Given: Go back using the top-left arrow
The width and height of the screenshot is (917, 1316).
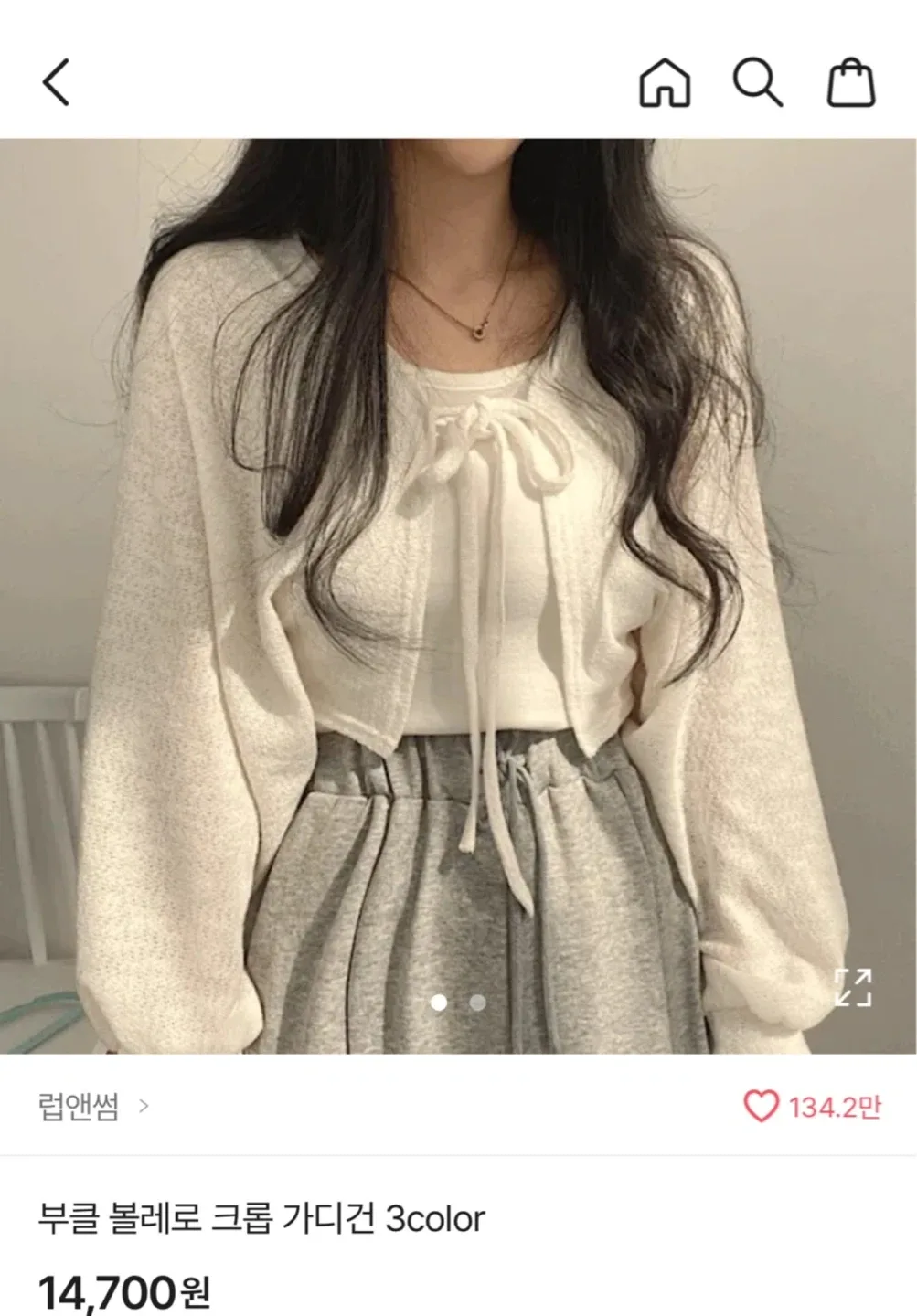Looking at the screenshot, I should (x=57, y=82).
